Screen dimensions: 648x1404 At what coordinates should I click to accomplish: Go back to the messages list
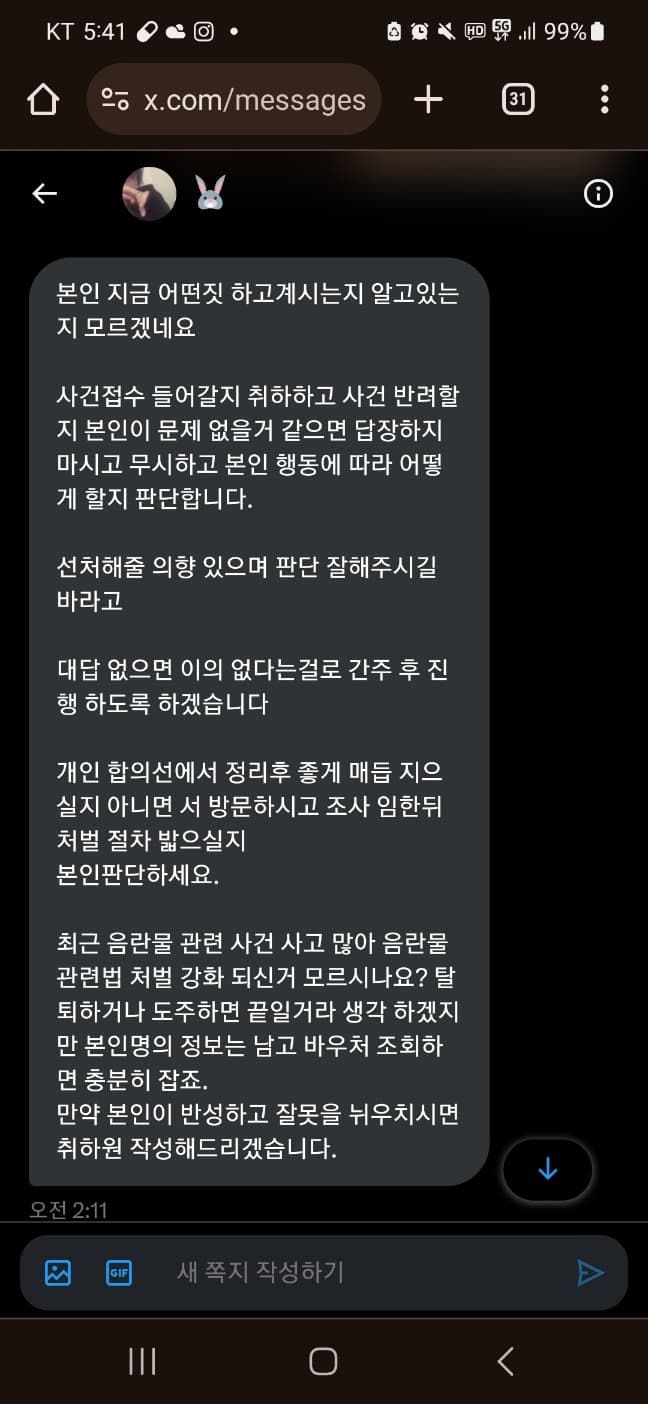coord(45,194)
